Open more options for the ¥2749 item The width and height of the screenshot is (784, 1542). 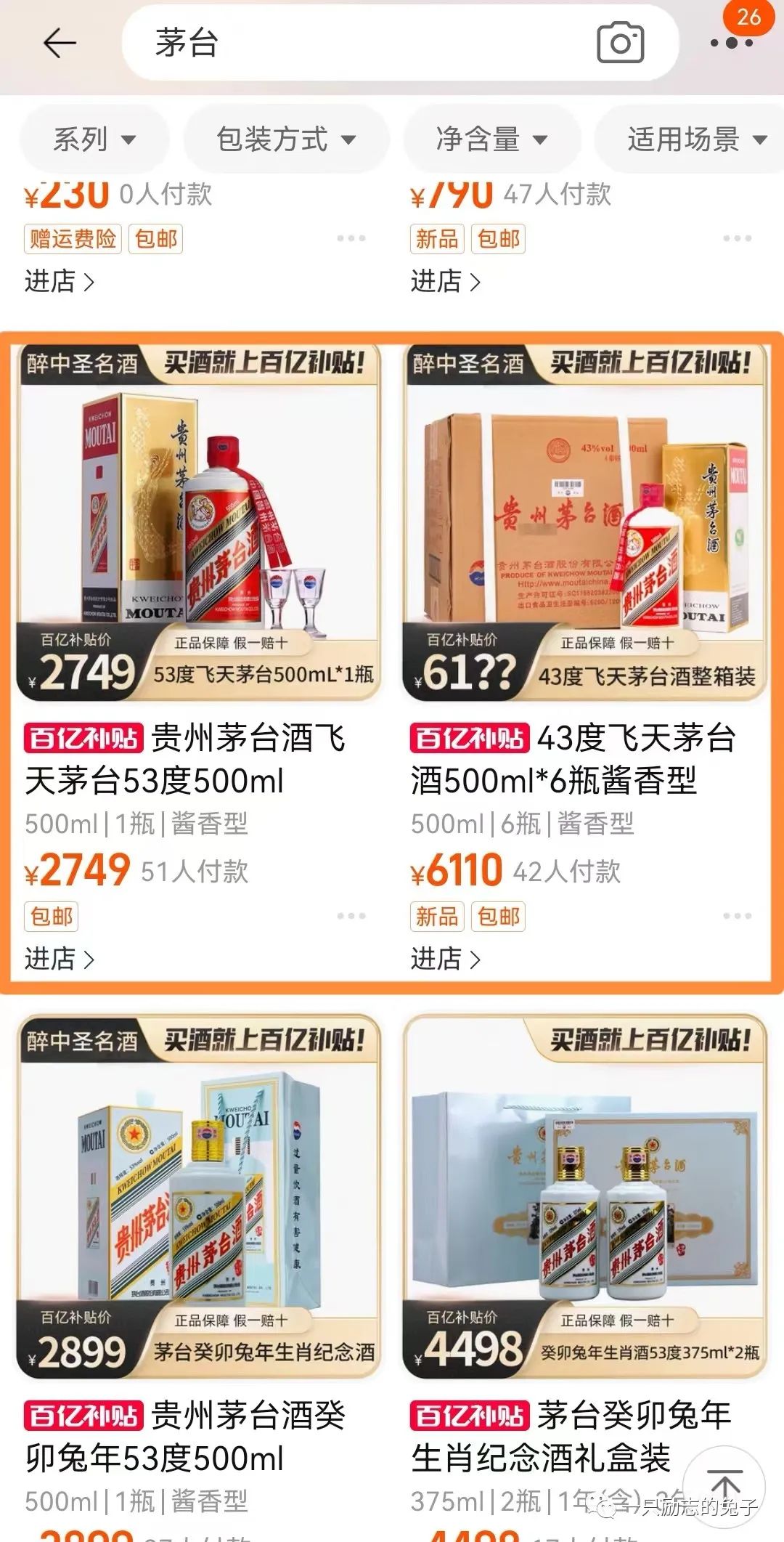click(351, 916)
